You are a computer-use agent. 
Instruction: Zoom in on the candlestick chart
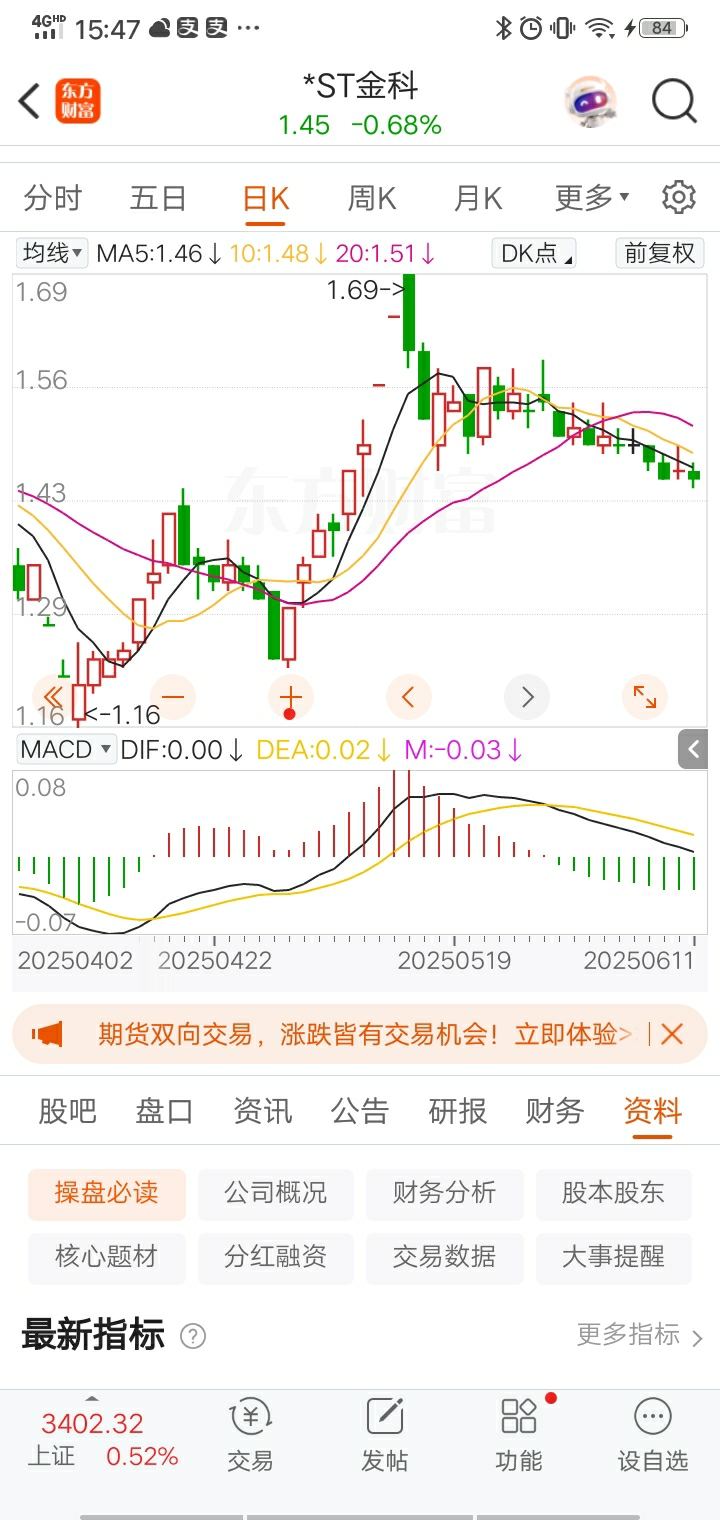pos(289,697)
